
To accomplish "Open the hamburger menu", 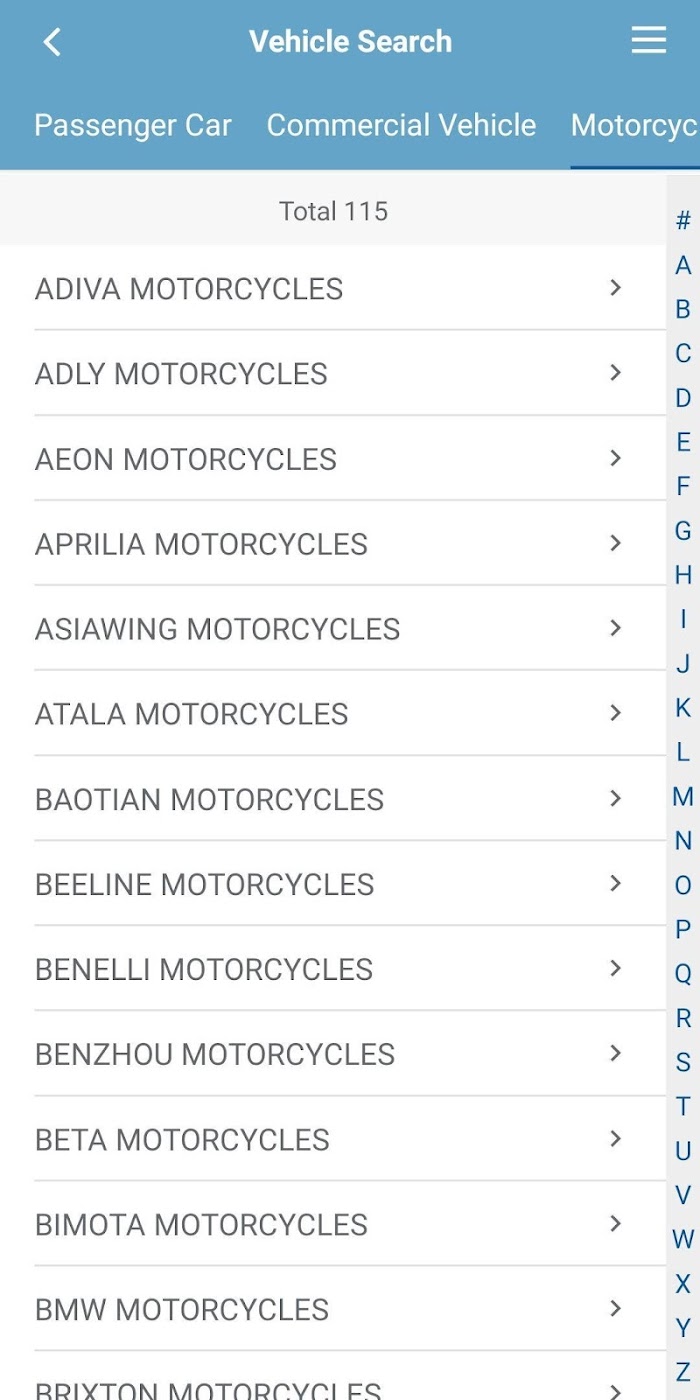I will [648, 40].
